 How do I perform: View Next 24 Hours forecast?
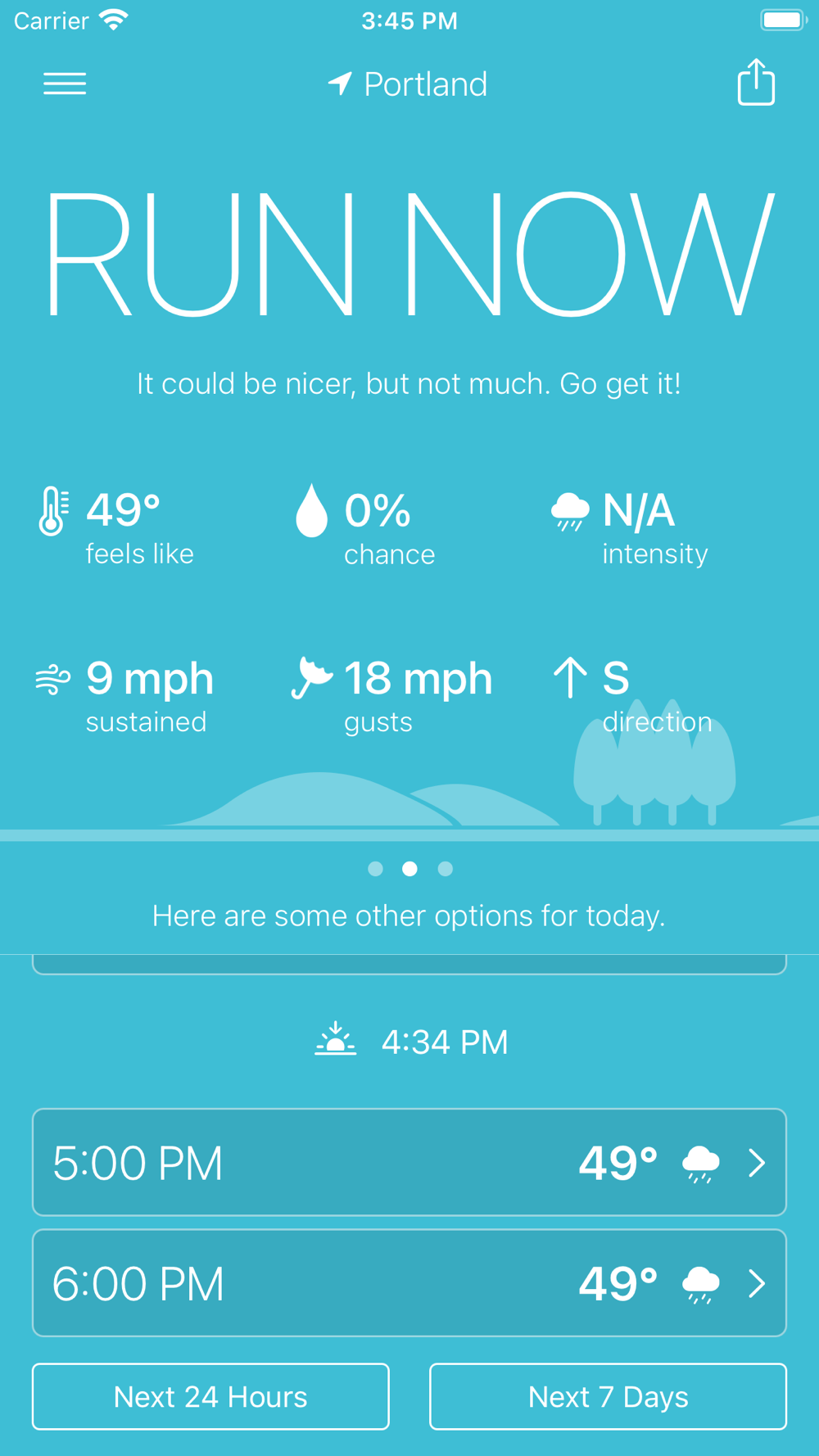[210, 1396]
